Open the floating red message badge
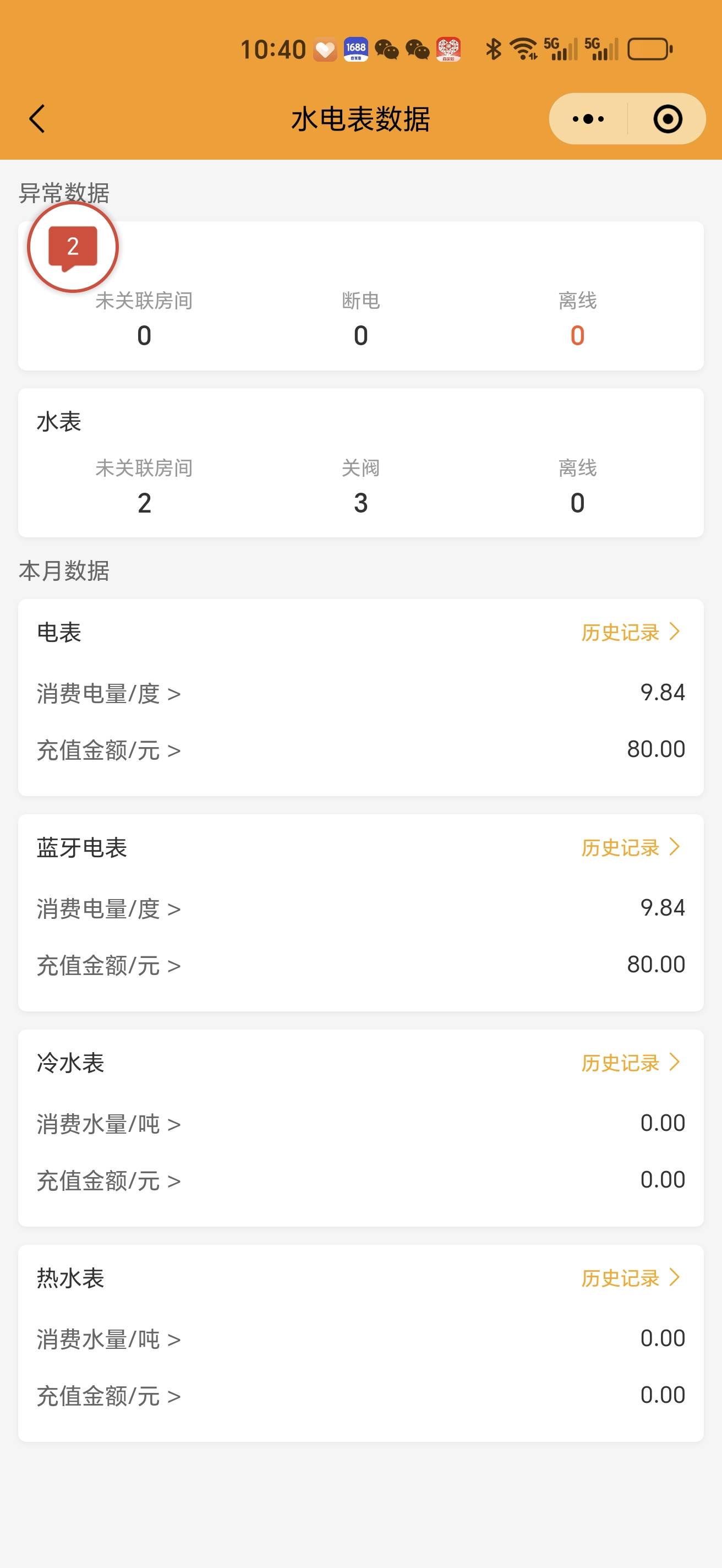Image resolution: width=722 pixels, height=1568 pixels. click(x=73, y=247)
